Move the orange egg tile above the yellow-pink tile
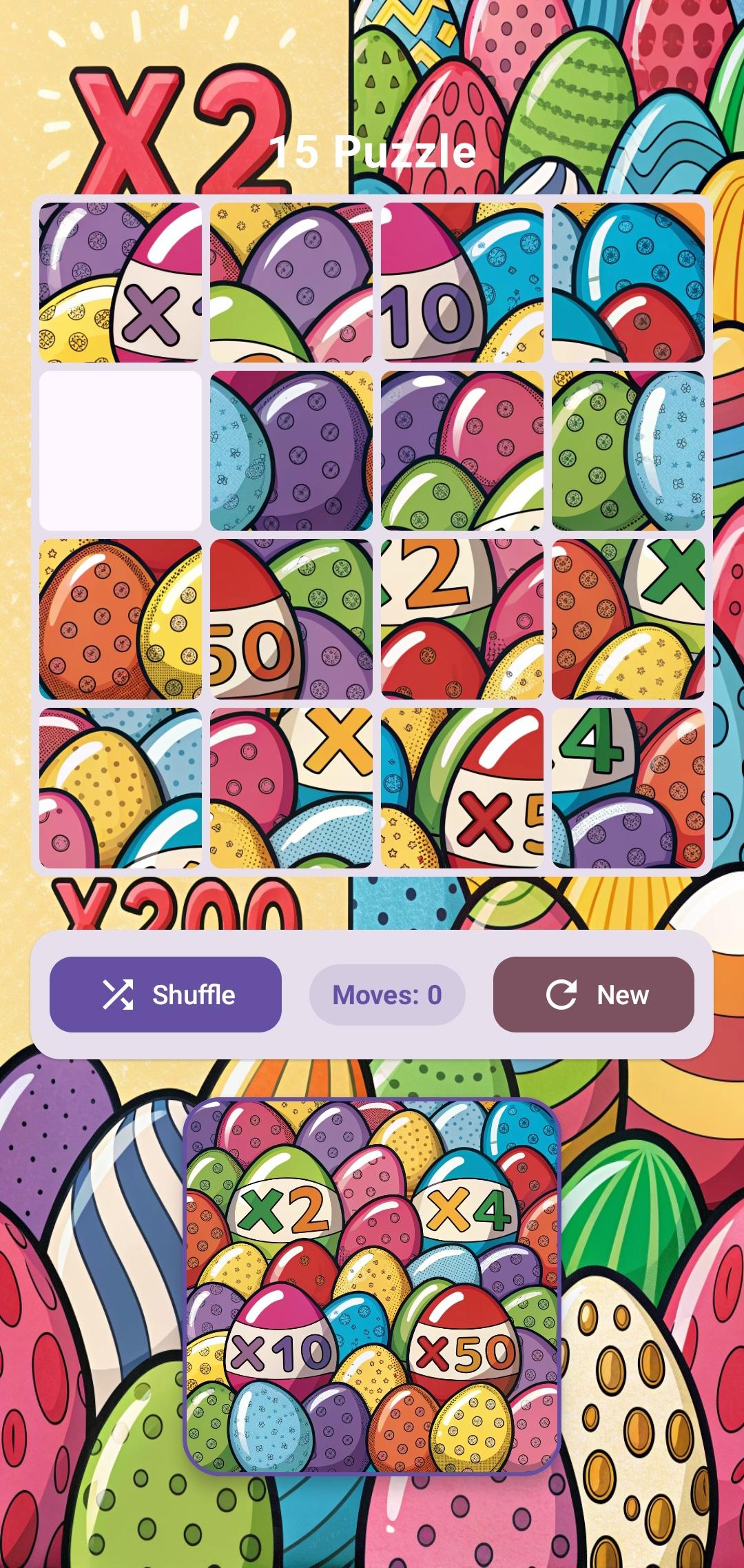Image resolution: width=744 pixels, height=1568 pixels. 121,619
